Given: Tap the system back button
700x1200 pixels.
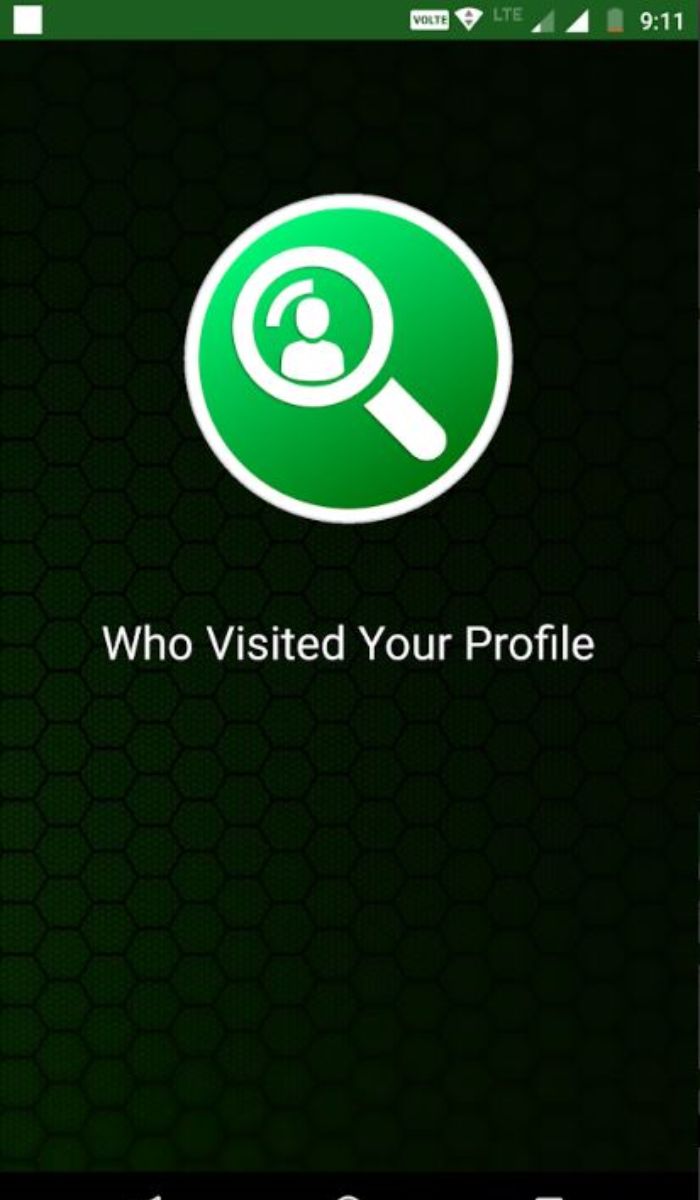Looking at the screenshot, I should click(x=155, y=1196).
